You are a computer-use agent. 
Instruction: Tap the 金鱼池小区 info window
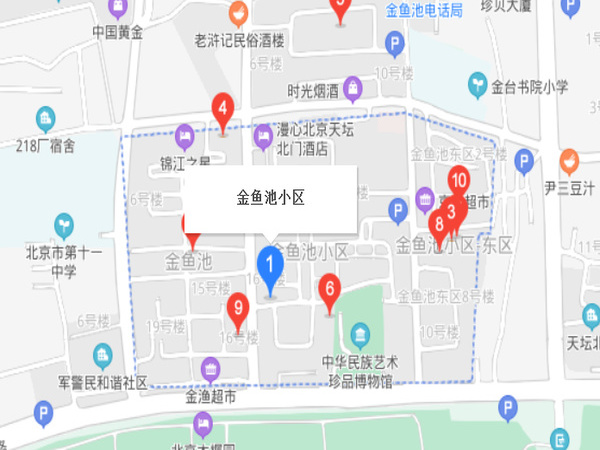[270, 198]
